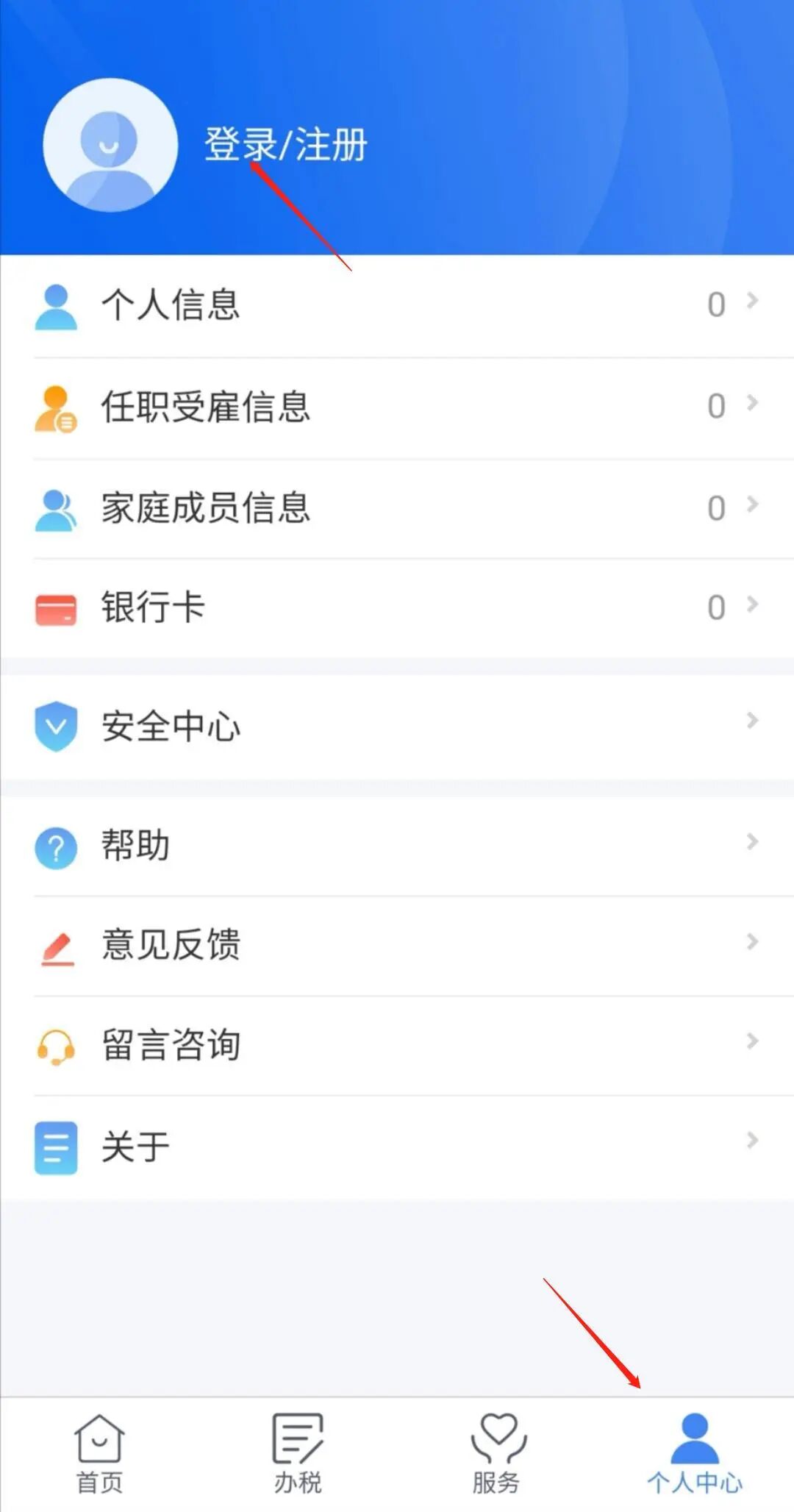Viewport: 794px width, 1512px height.
Task: Open 银行卡 list
Action: point(397,607)
